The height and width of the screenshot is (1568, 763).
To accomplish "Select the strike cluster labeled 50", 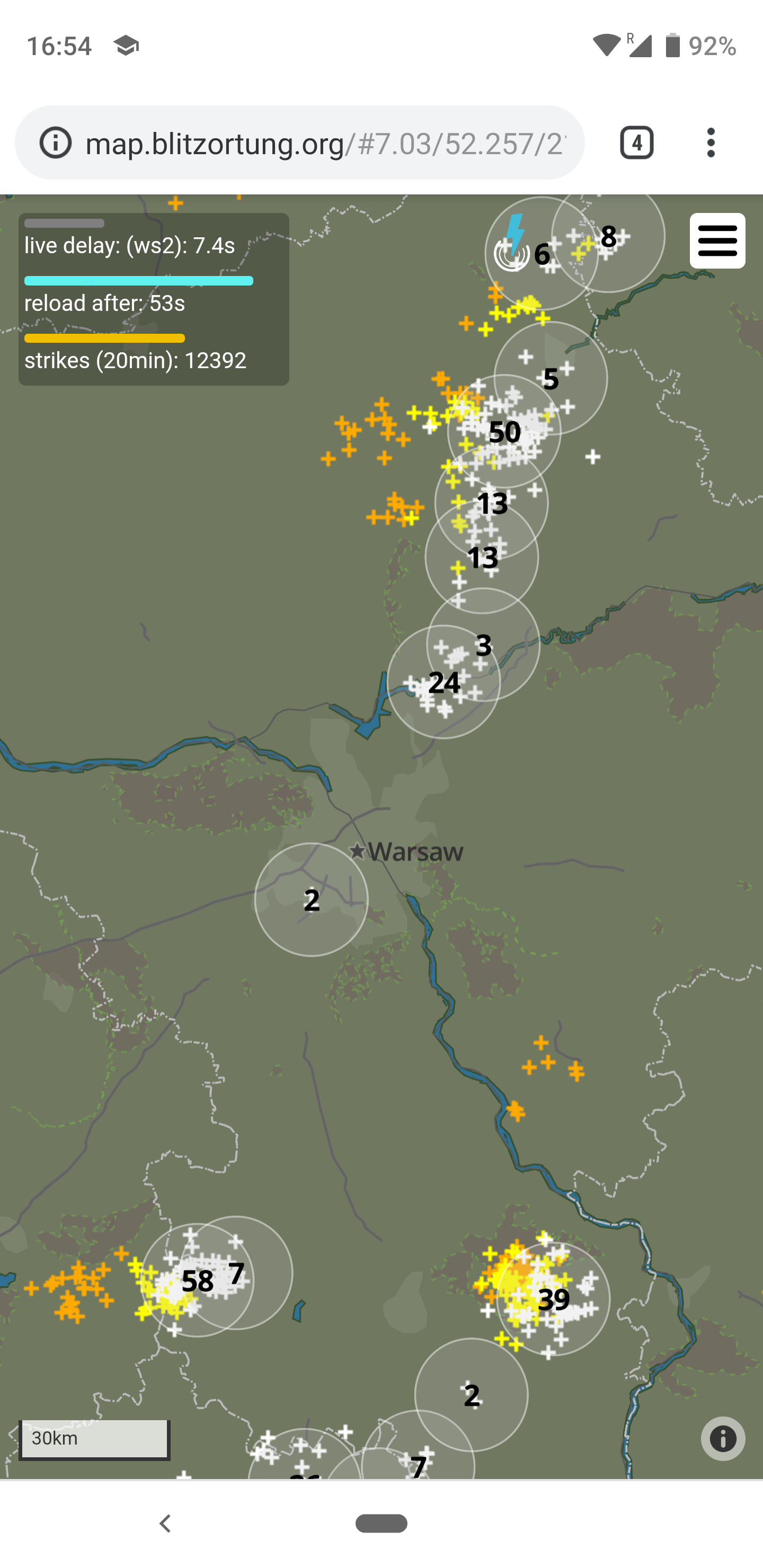I will click(504, 432).
